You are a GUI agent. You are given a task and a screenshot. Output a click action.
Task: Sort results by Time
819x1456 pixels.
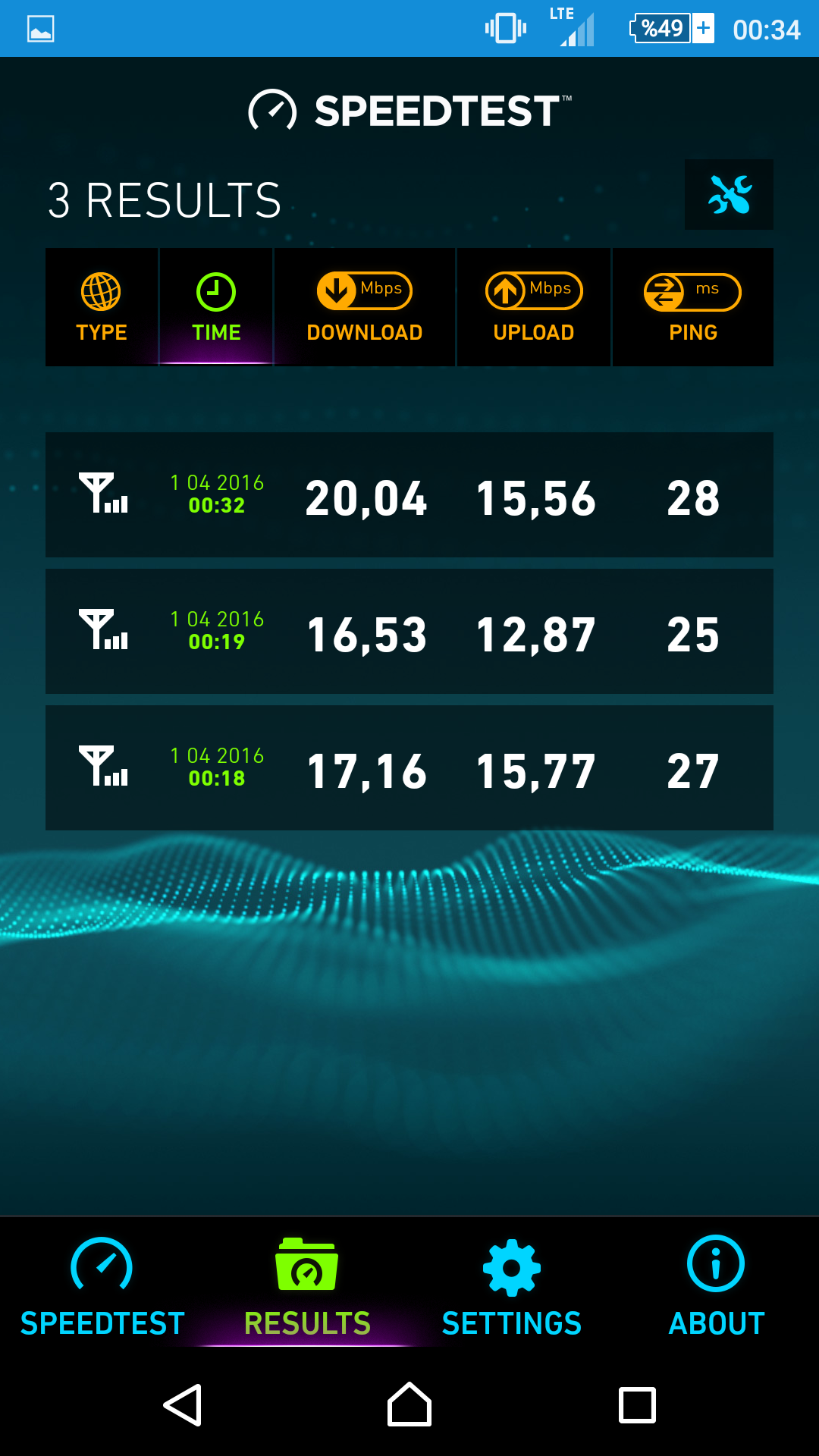click(x=216, y=307)
